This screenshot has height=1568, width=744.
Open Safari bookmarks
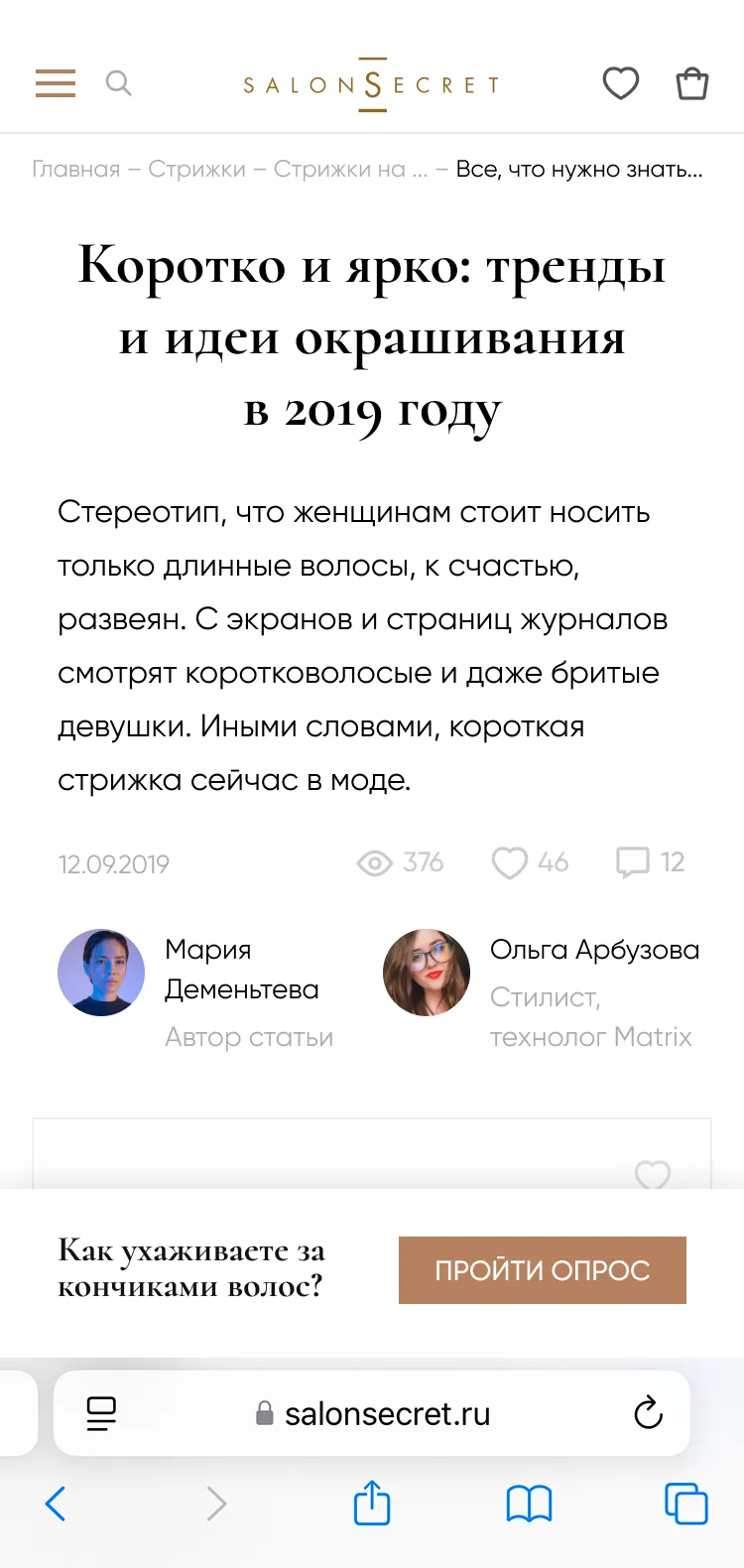pos(529,1504)
